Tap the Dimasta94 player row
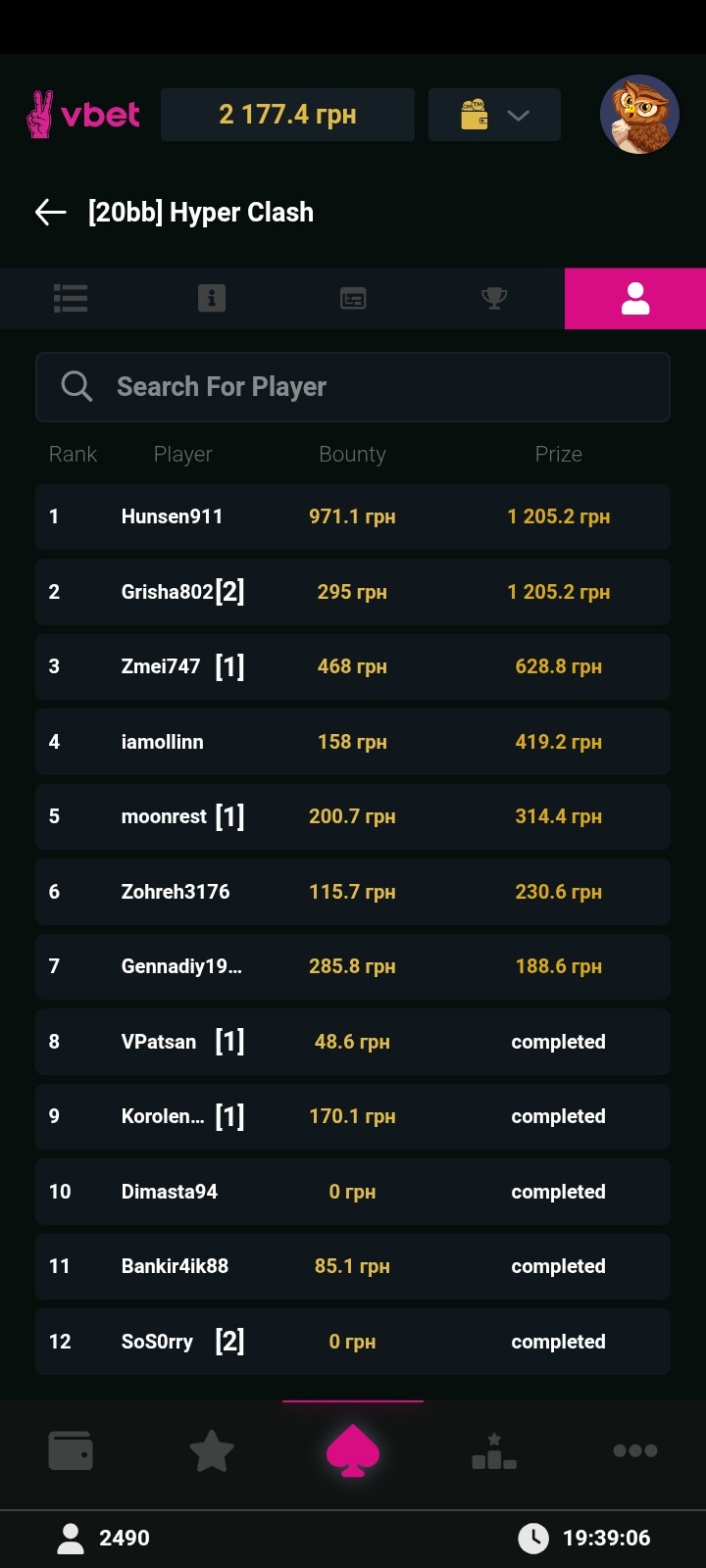 click(353, 1192)
